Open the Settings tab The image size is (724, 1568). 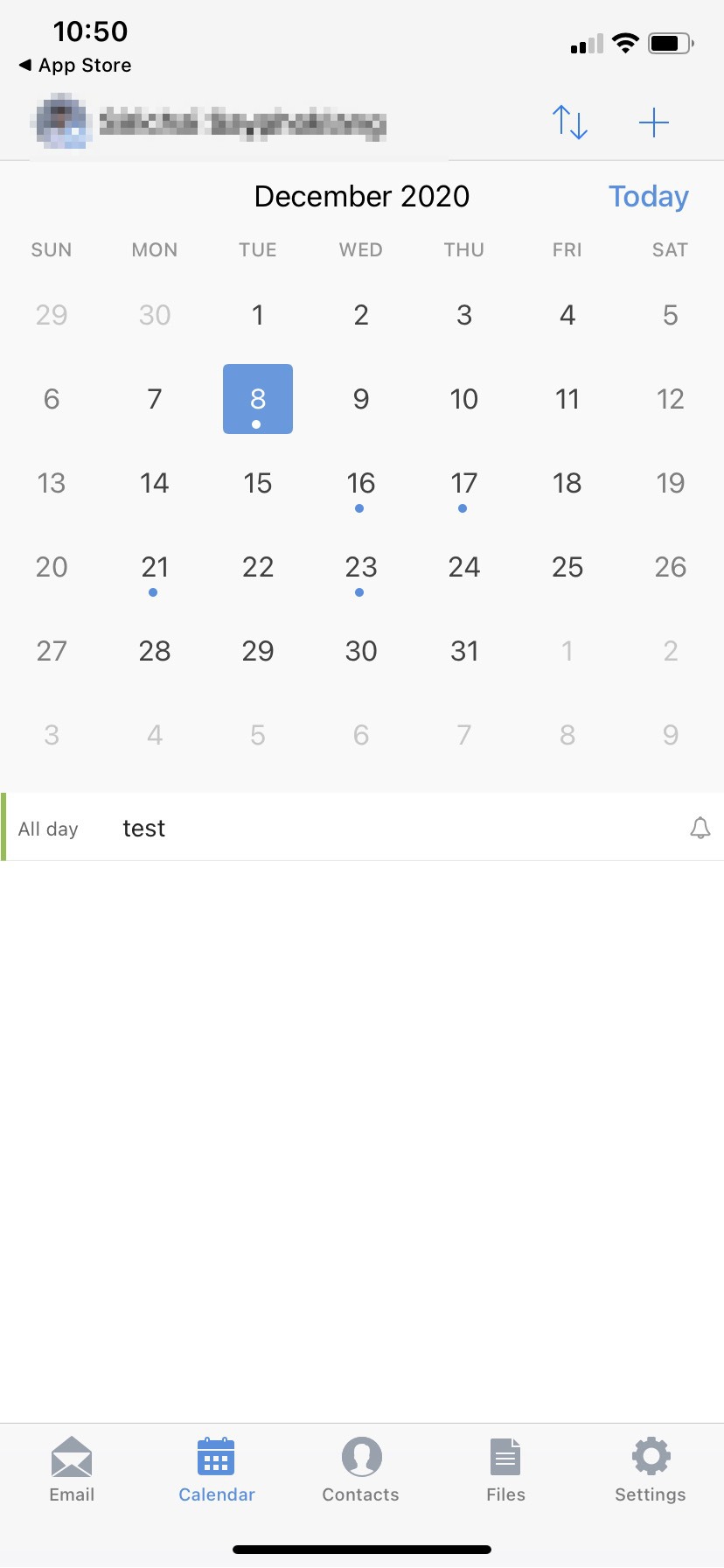650,1470
